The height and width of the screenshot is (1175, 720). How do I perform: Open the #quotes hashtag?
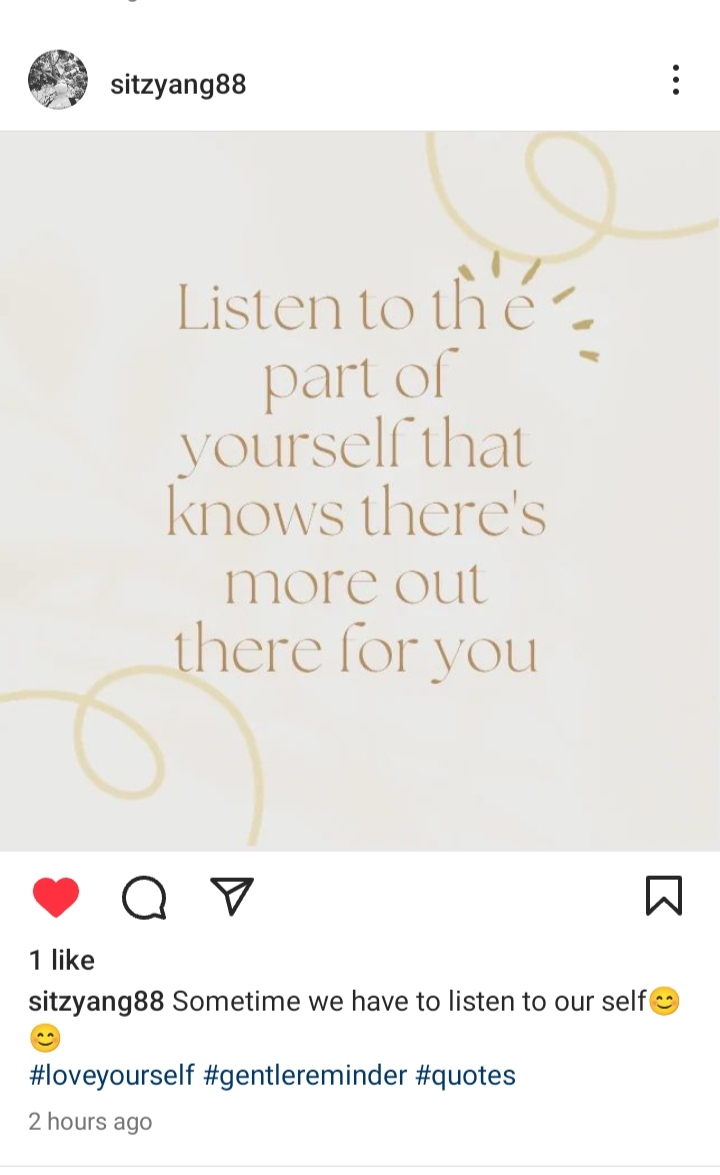click(465, 1076)
